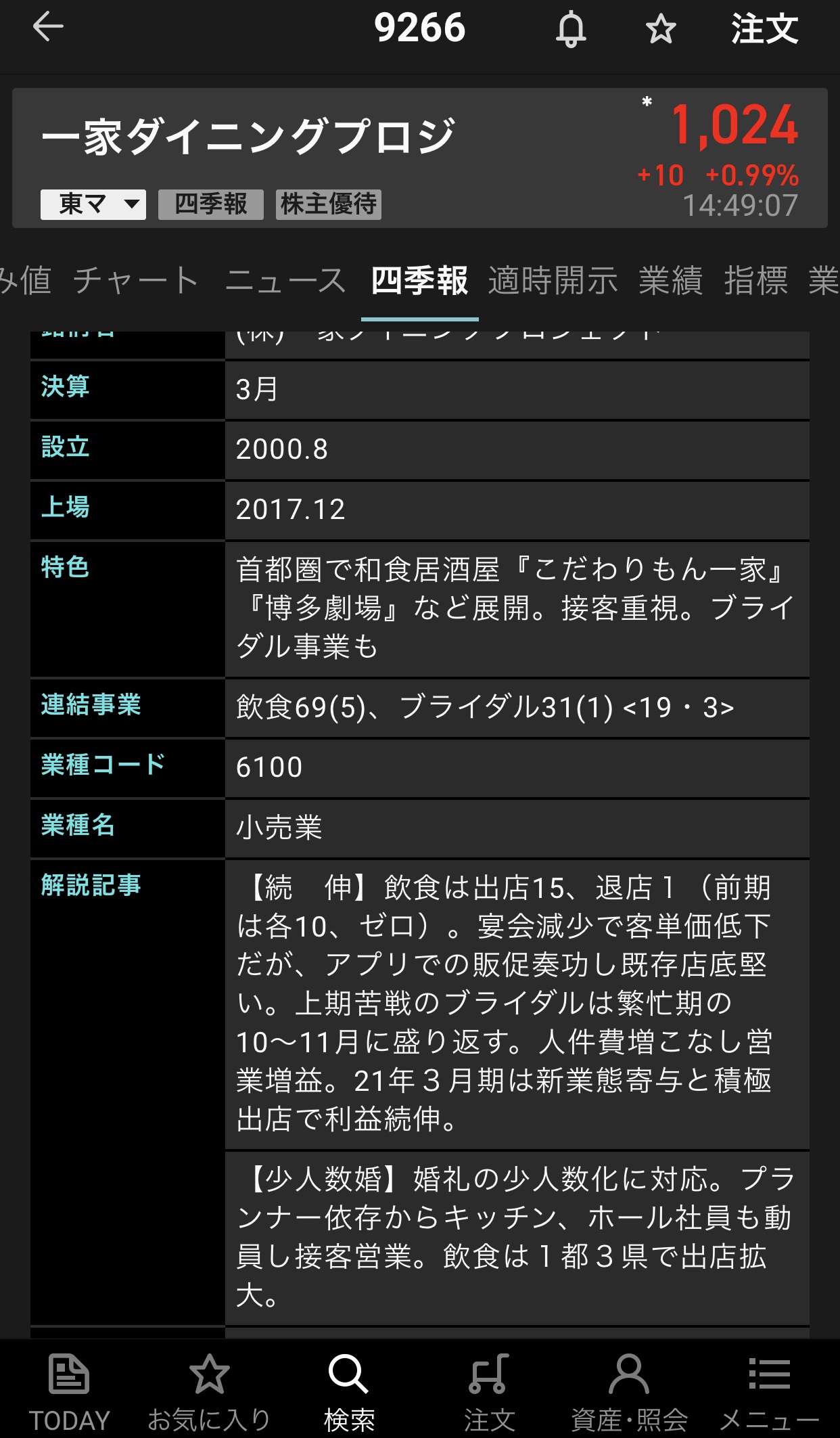Open the price alert bell
840x1438 pixels.
(x=571, y=29)
